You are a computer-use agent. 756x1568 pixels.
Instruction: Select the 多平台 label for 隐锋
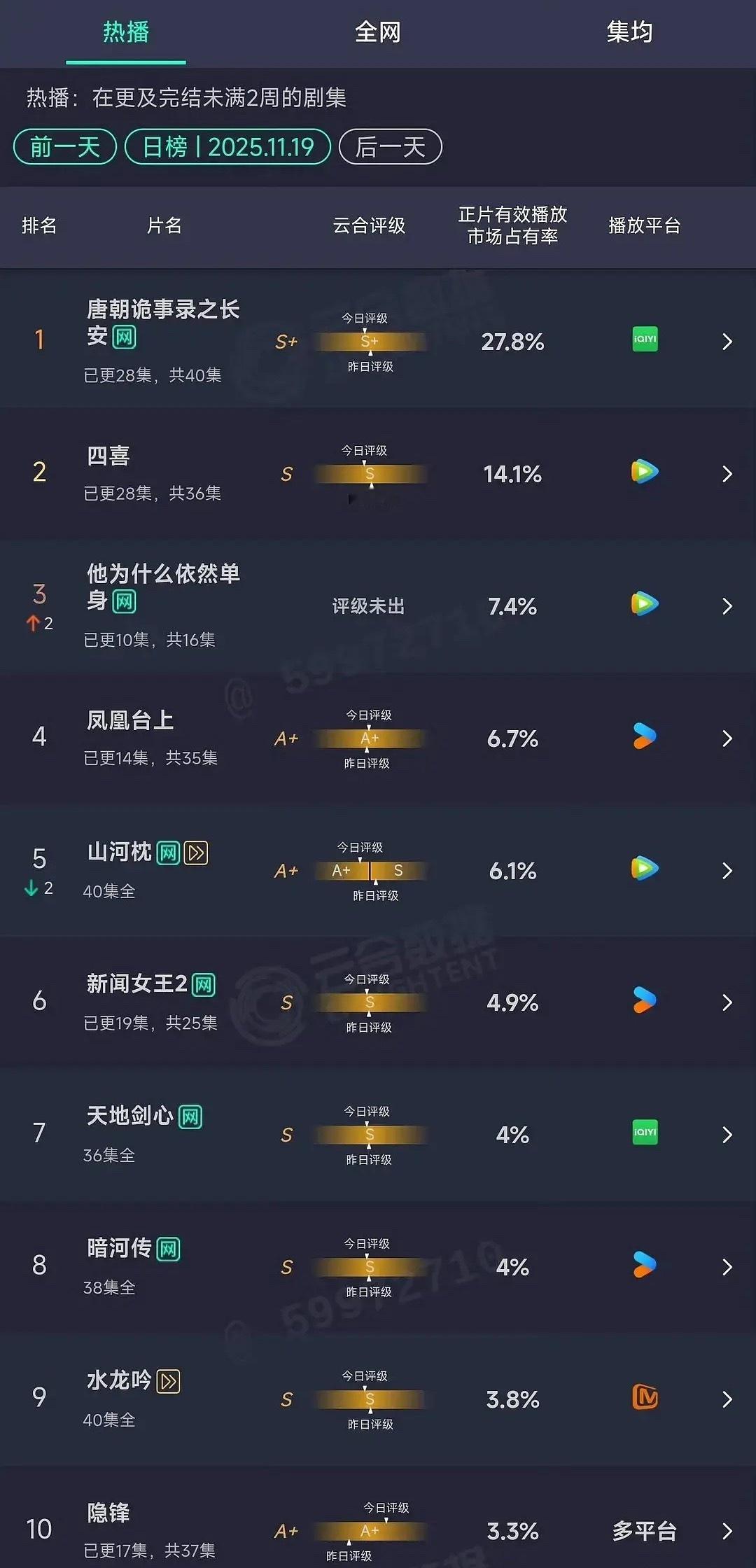tap(645, 1530)
